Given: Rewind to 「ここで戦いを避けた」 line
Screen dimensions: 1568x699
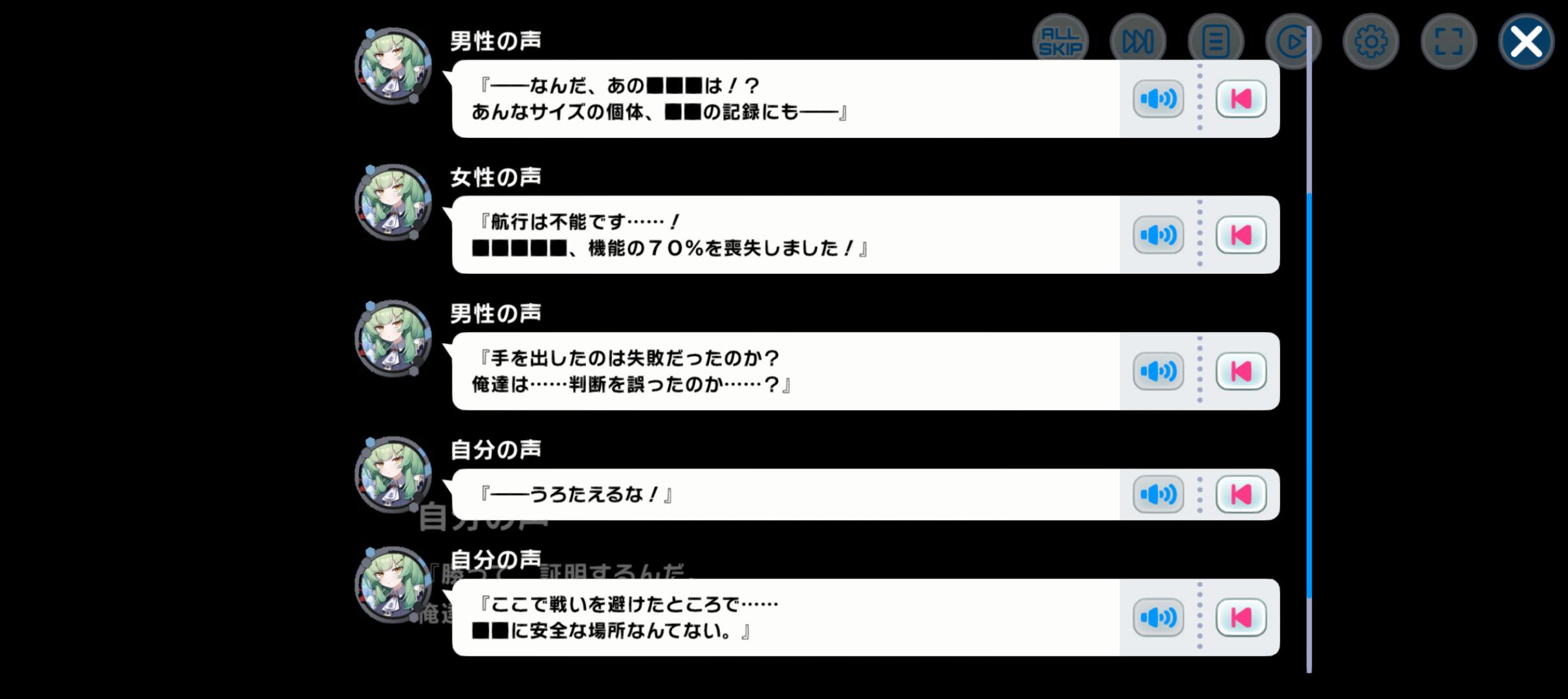Looking at the screenshot, I should coord(1241,617).
